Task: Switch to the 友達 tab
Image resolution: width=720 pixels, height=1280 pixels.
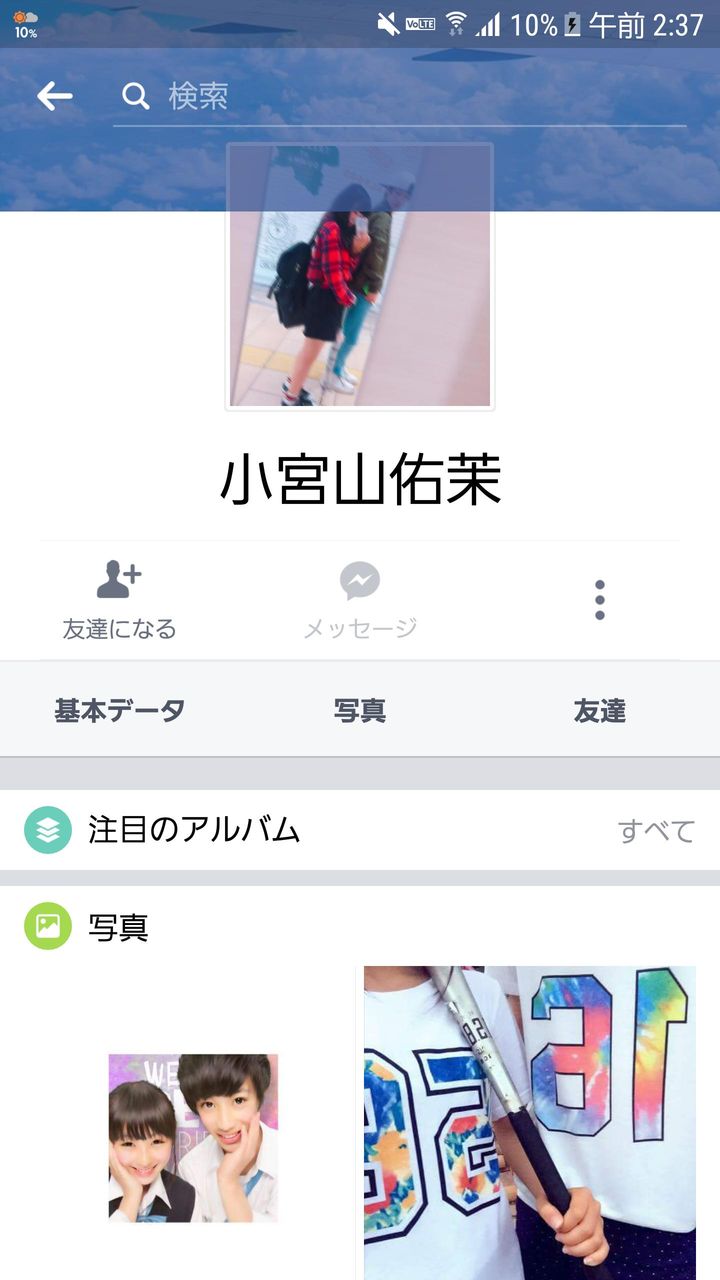Action: click(599, 711)
